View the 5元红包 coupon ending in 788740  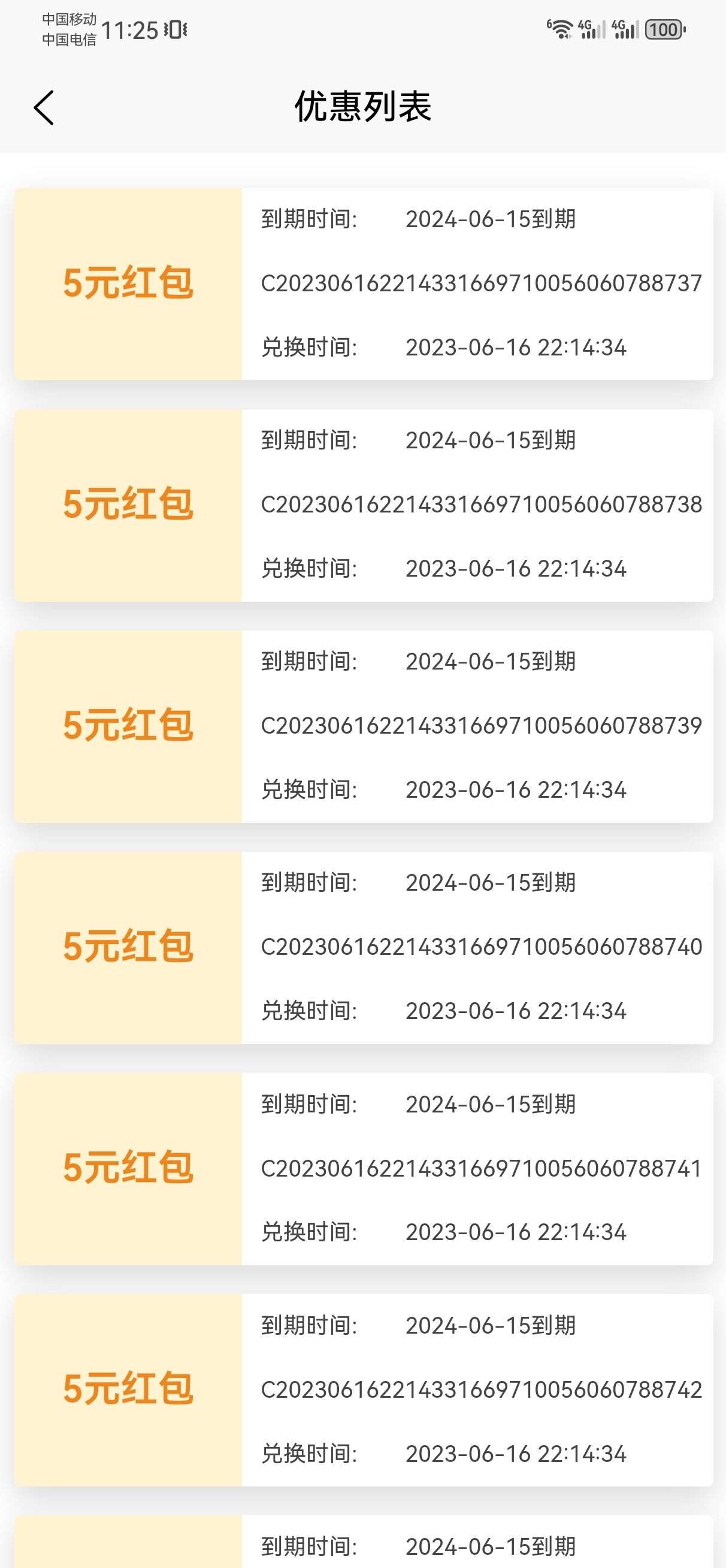[x=364, y=948]
